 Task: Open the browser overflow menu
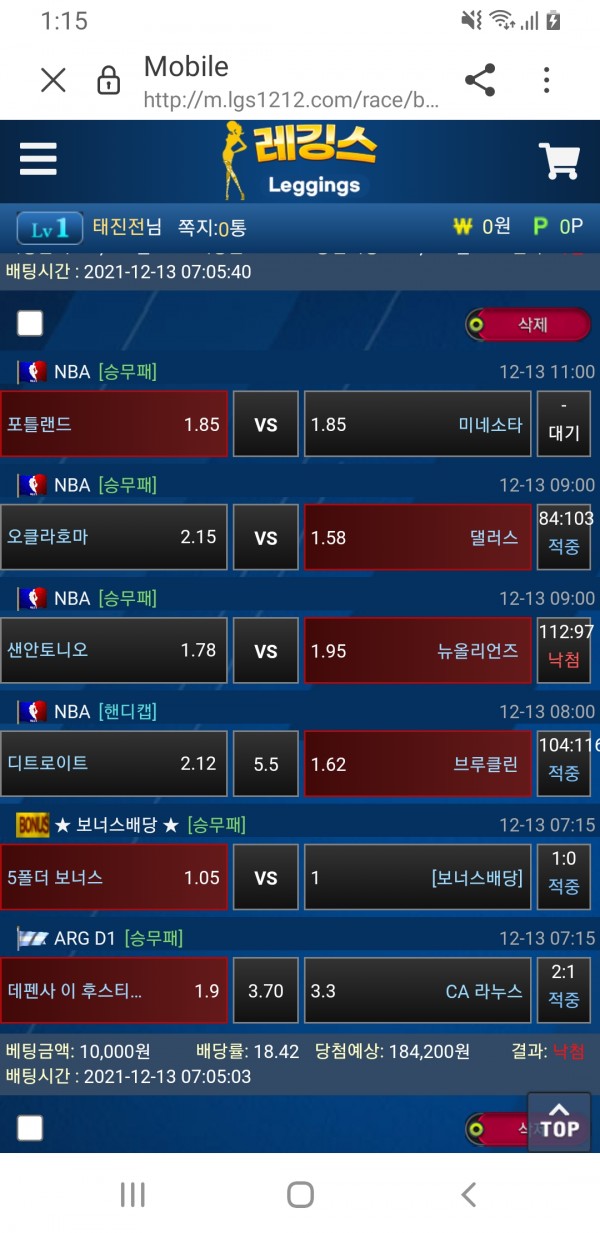546,80
